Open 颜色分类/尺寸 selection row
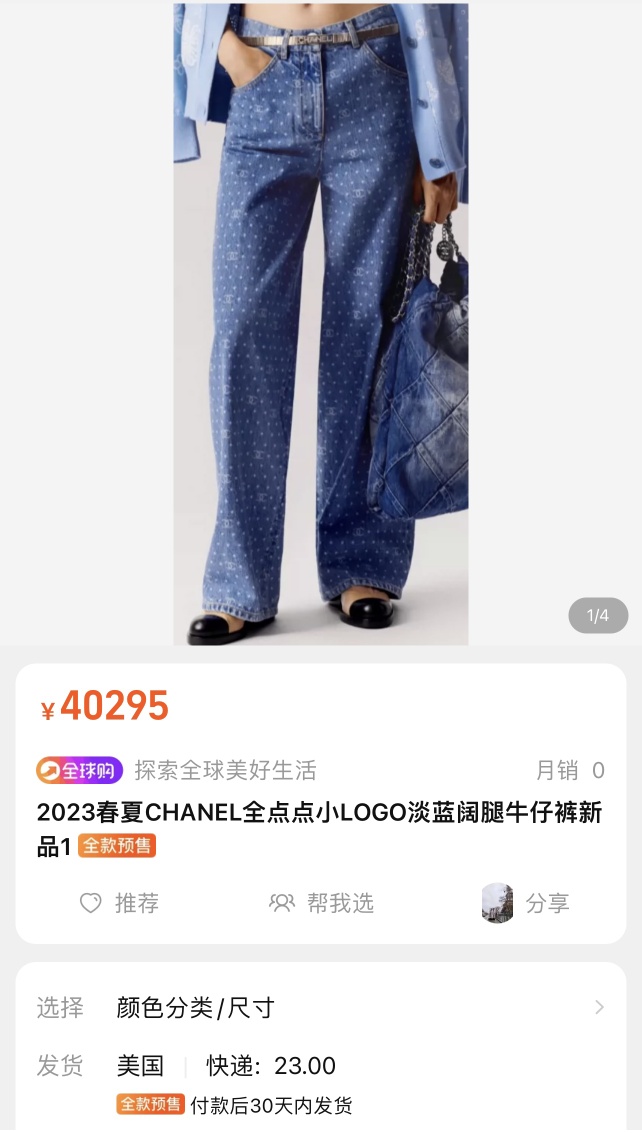 tap(320, 1007)
